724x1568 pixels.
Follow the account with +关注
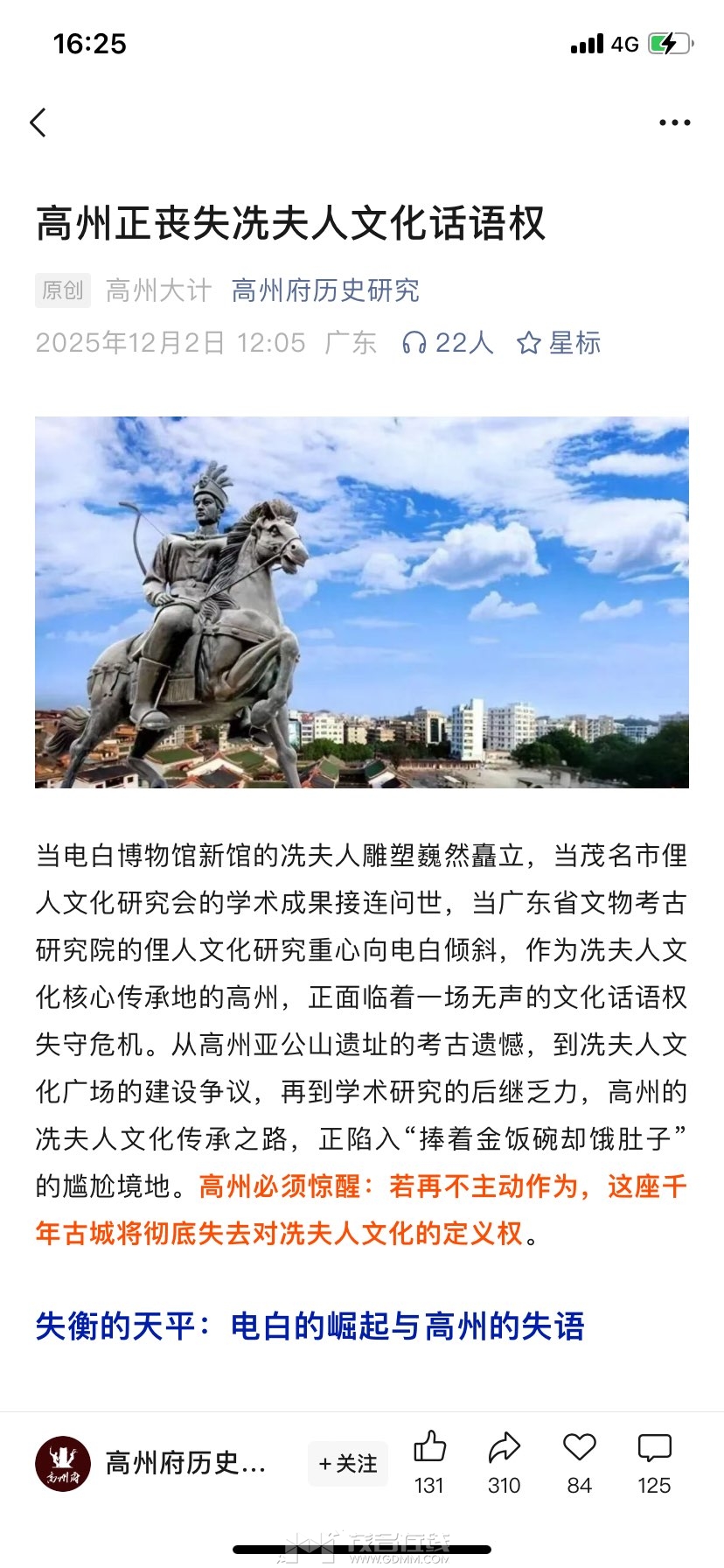pos(348,1463)
